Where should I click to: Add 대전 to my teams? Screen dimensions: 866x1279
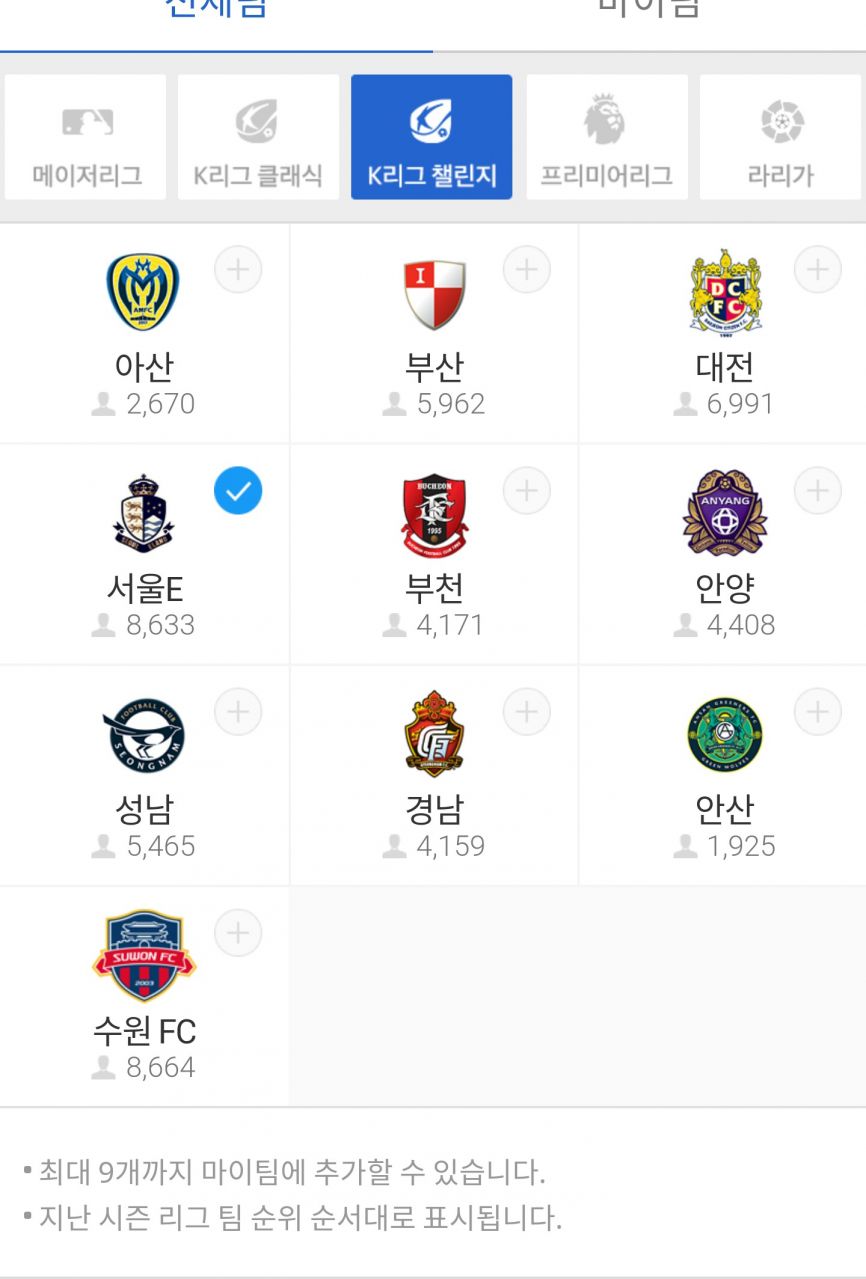tap(817, 270)
